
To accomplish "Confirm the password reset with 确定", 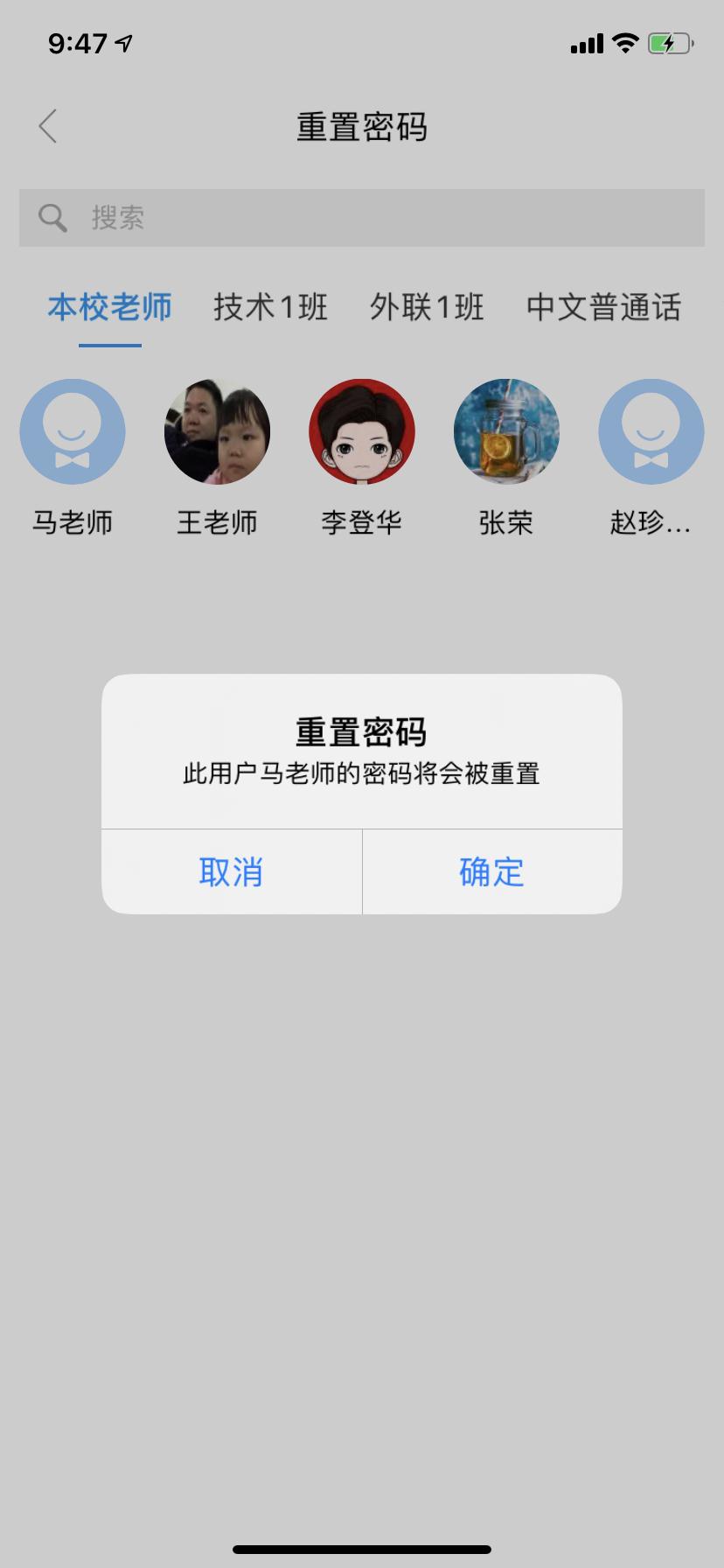I will click(492, 871).
